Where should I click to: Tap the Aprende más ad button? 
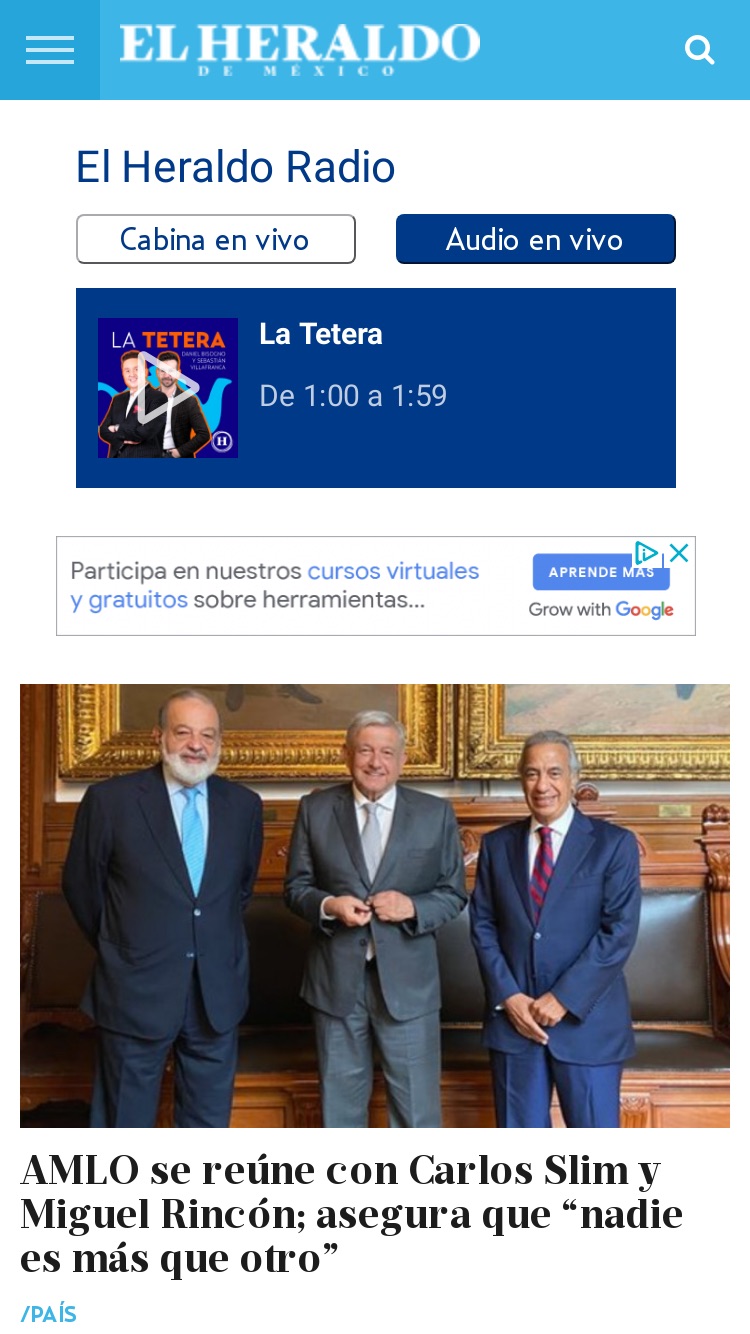pyautogui.click(x=601, y=572)
